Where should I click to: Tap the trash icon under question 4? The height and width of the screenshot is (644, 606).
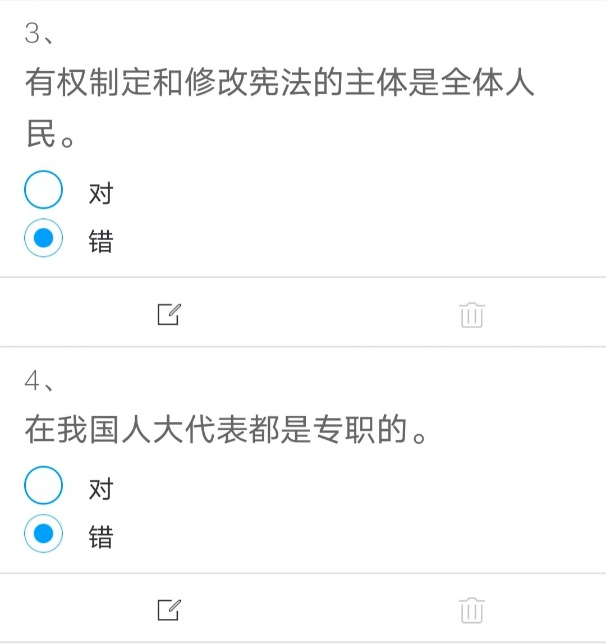[472, 609]
